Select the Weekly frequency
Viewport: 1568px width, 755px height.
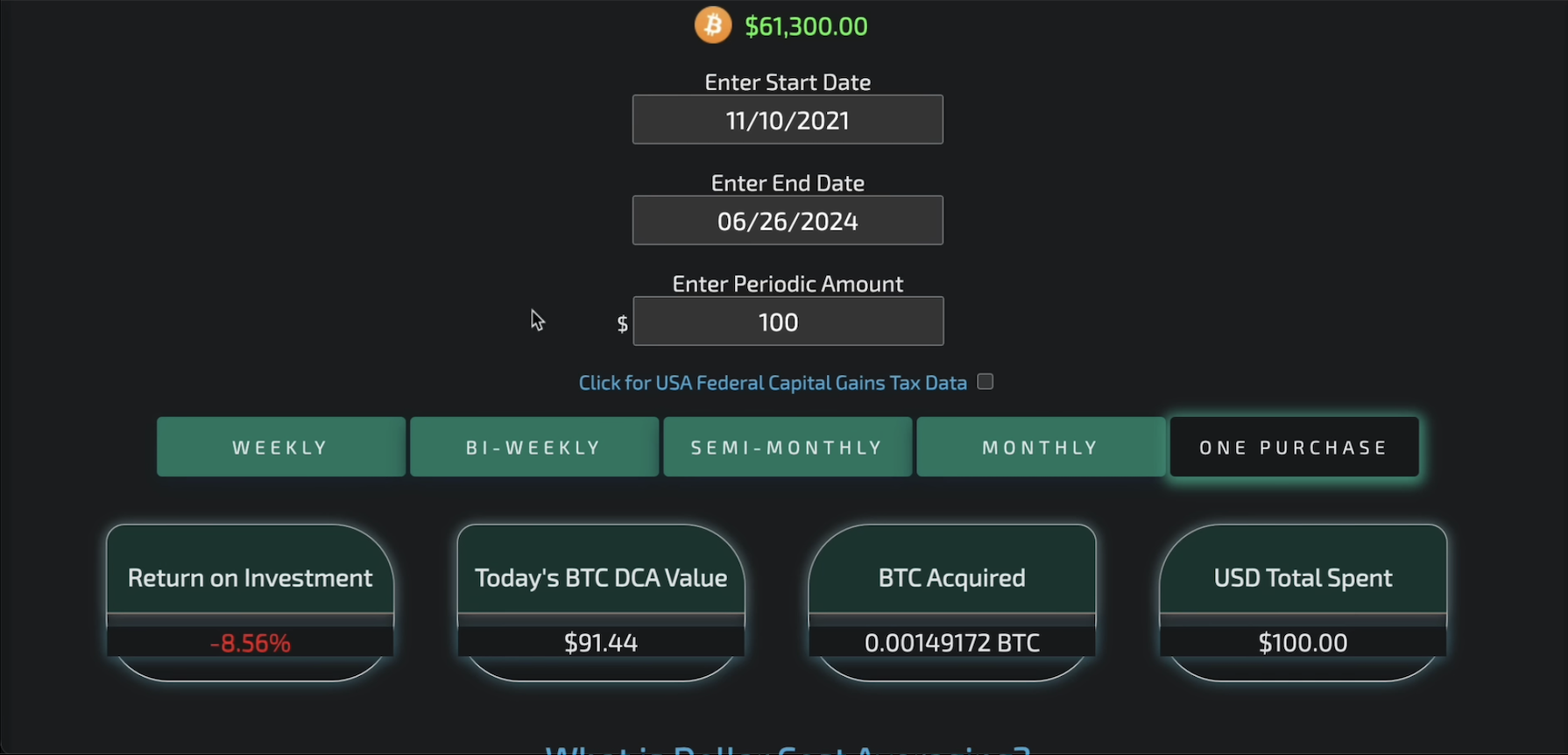pos(280,448)
